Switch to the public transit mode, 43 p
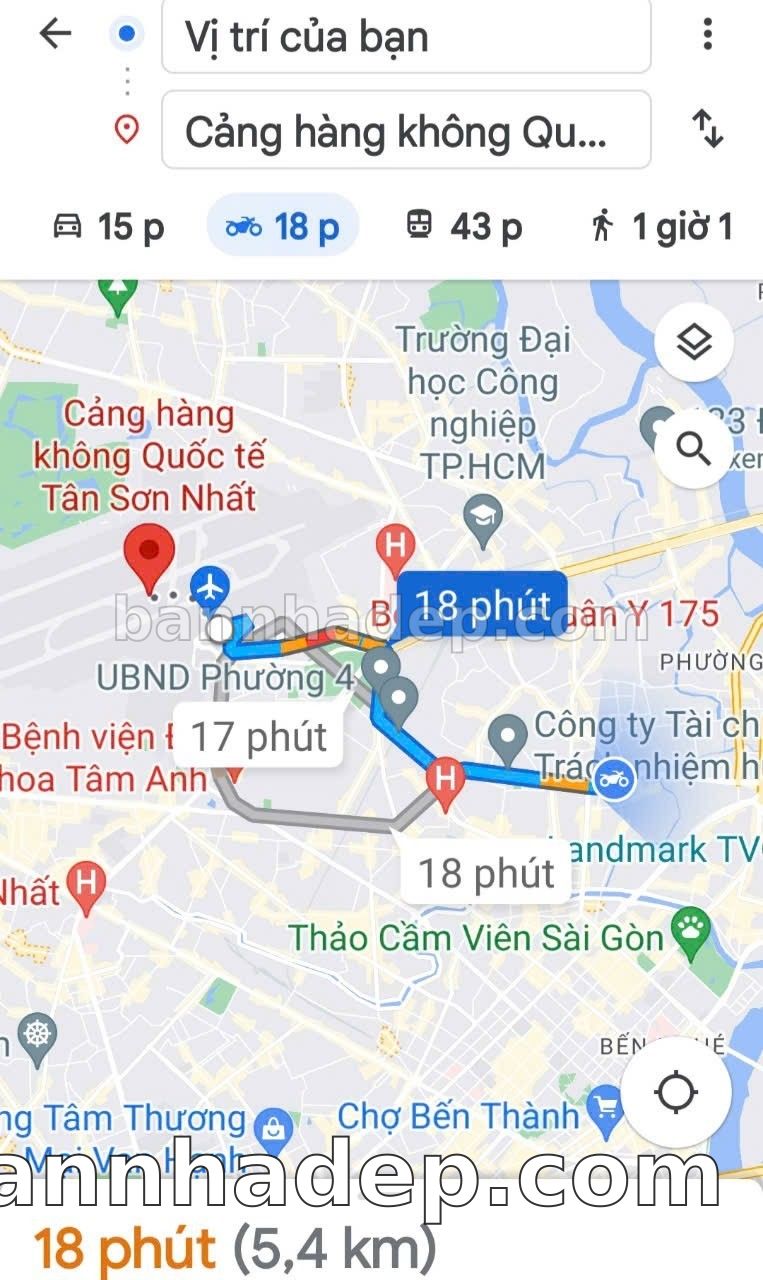This screenshot has width=763, height=1280. pyautogui.click(x=464, y=227)
